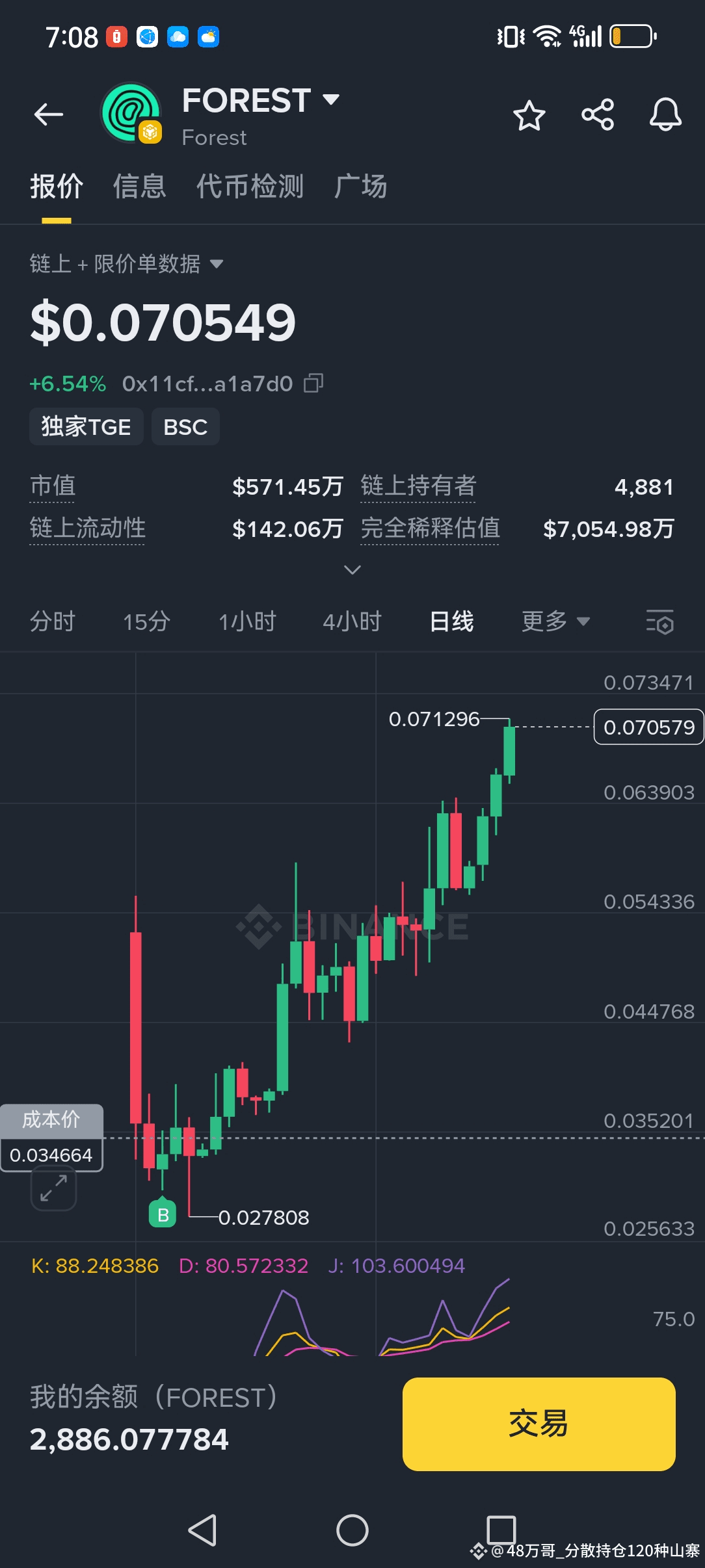
Task: Select the 分时 chart interval
Action: [53, 621]
